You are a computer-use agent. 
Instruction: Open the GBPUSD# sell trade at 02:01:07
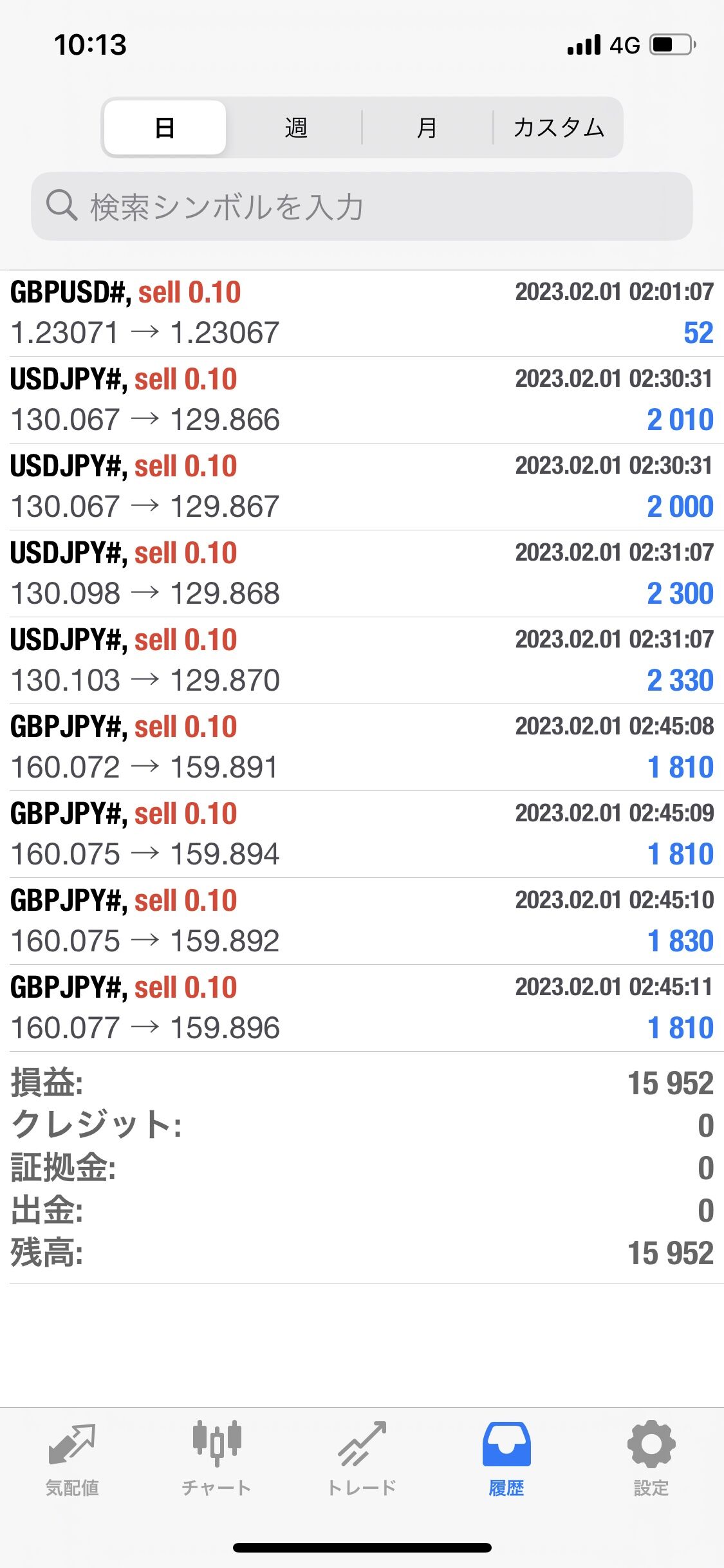pyautogui.click(x=362, y=313)
